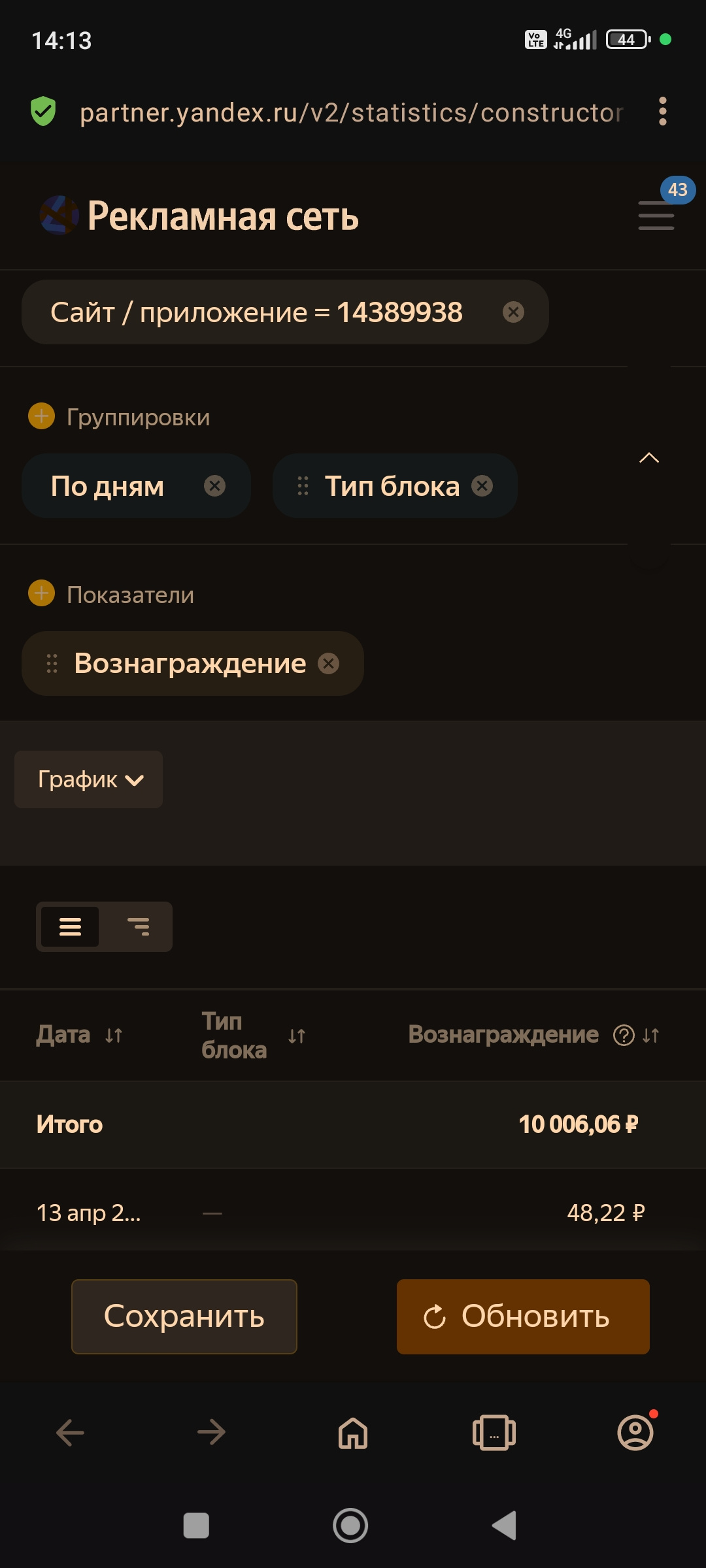Switch to tree table view

coord(138,926)
